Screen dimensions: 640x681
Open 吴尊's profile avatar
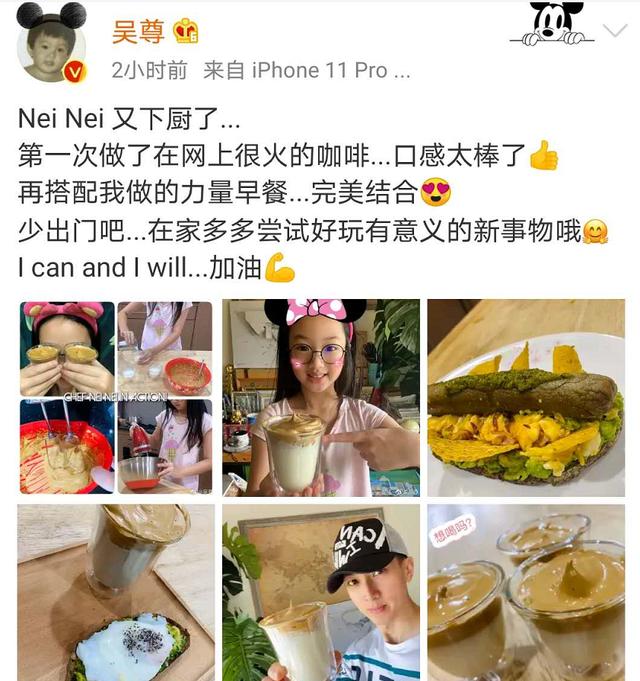tap(51, 43)
